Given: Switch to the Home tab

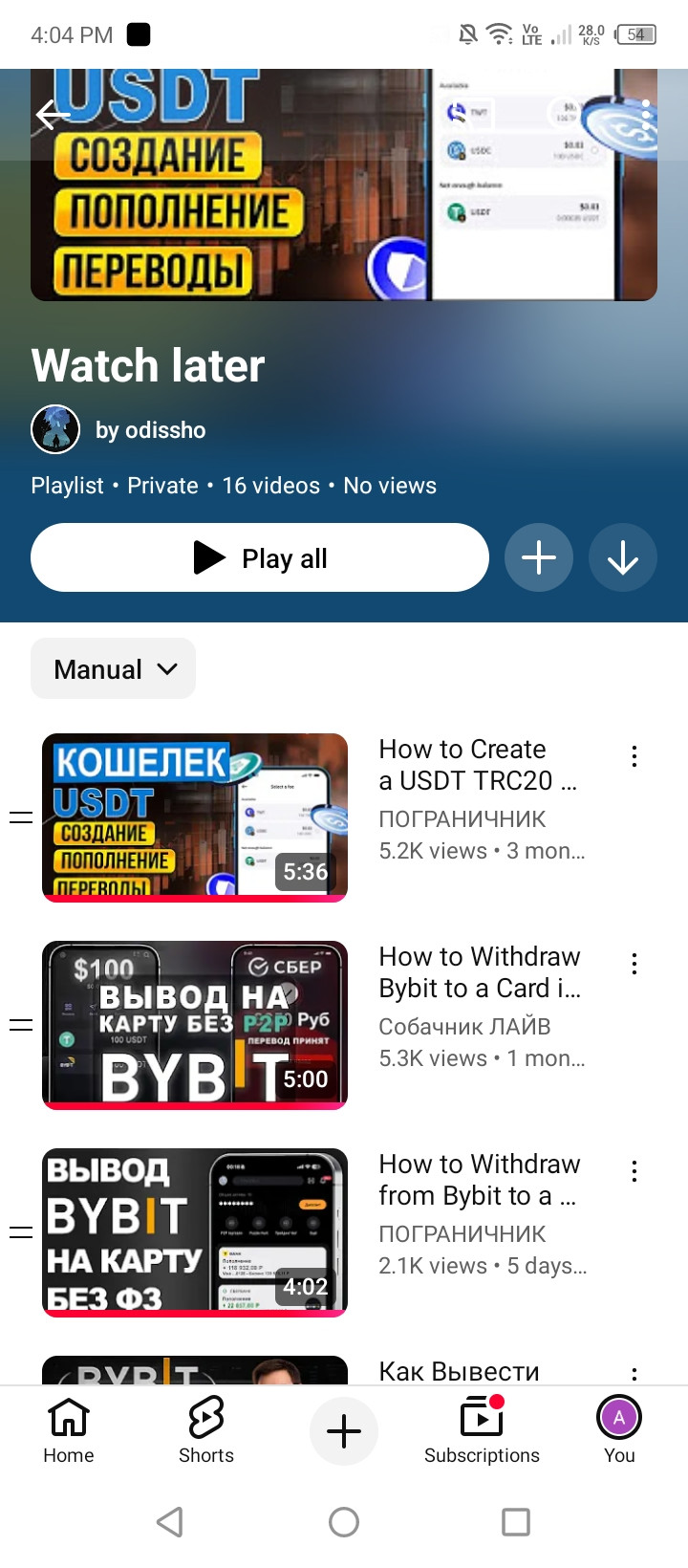Looking at the screenshot, I should tap(69, 1430).
